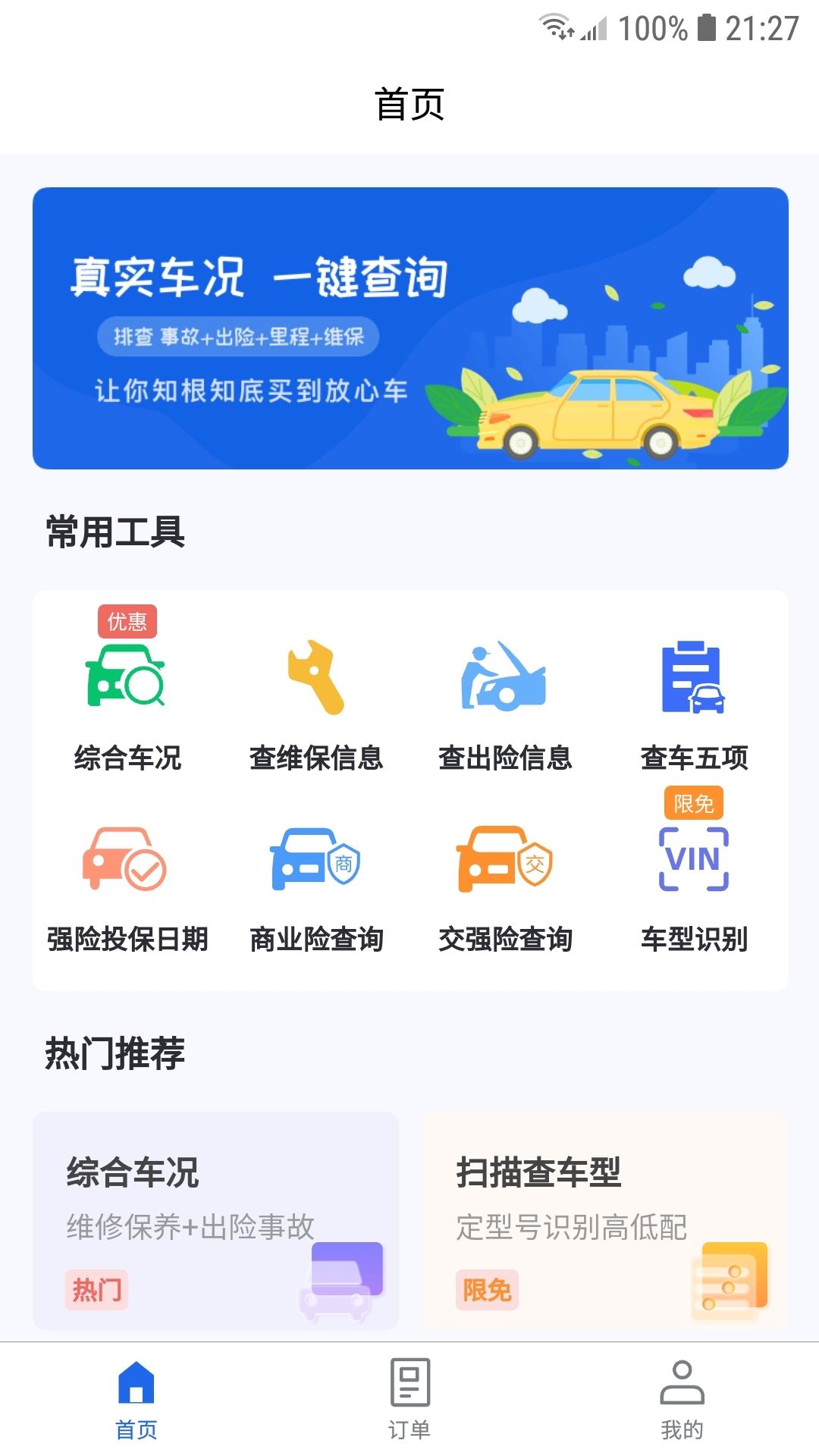Tap the 优惠 badge above 综合车况
The width and height of the screenshot is (819, 1456).
(127, 622)
